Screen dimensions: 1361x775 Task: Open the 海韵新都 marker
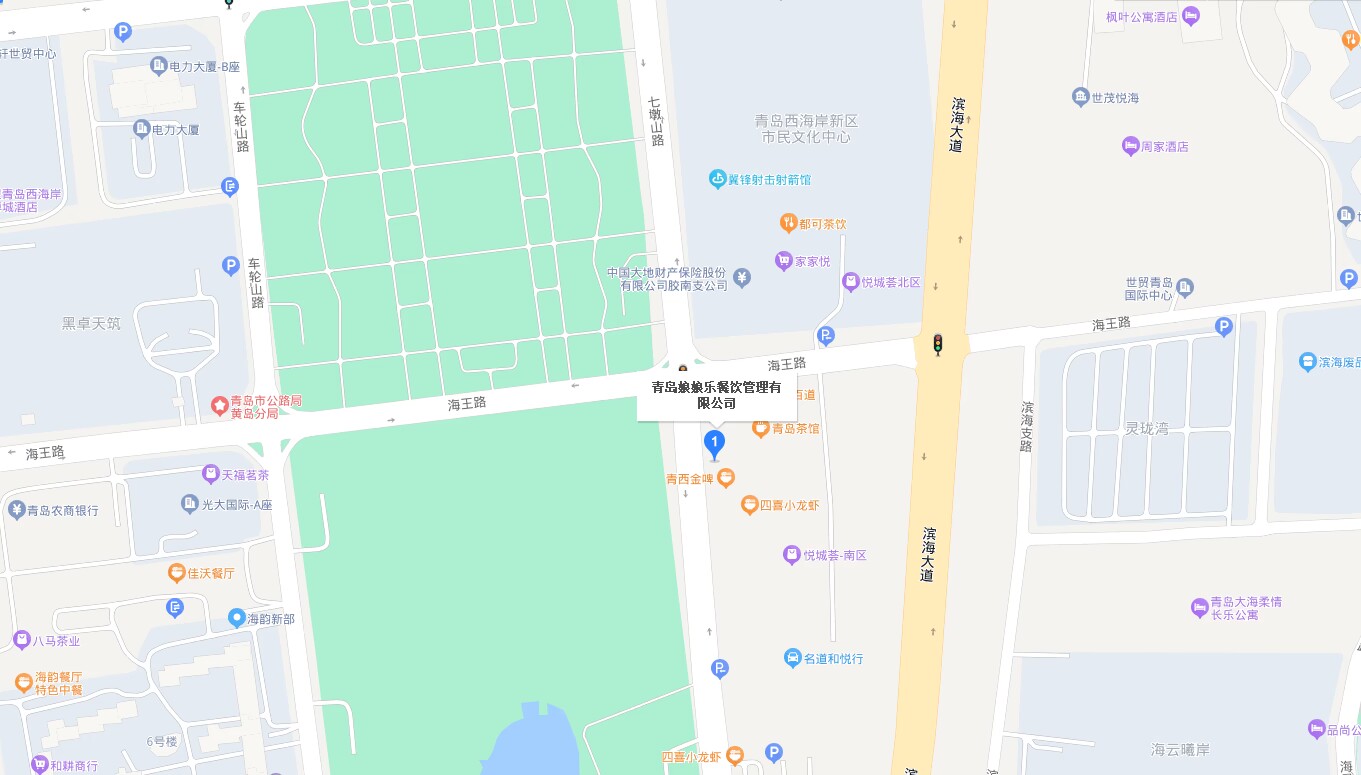click(x=236, y=618)
